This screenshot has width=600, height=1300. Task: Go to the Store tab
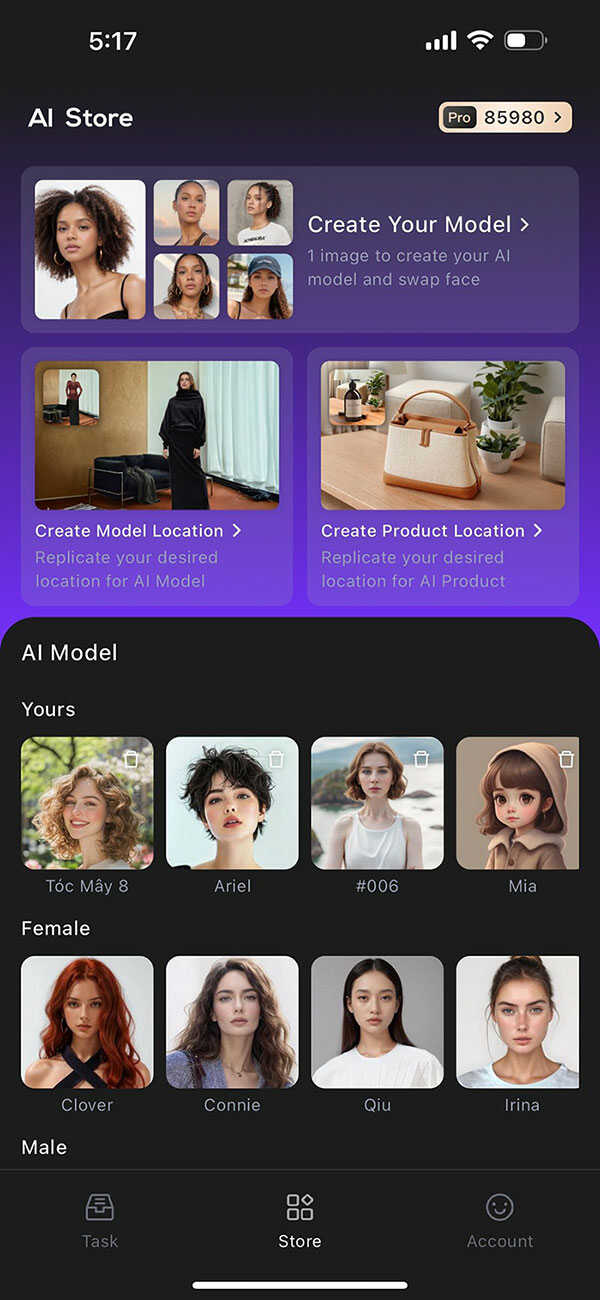300,1220
